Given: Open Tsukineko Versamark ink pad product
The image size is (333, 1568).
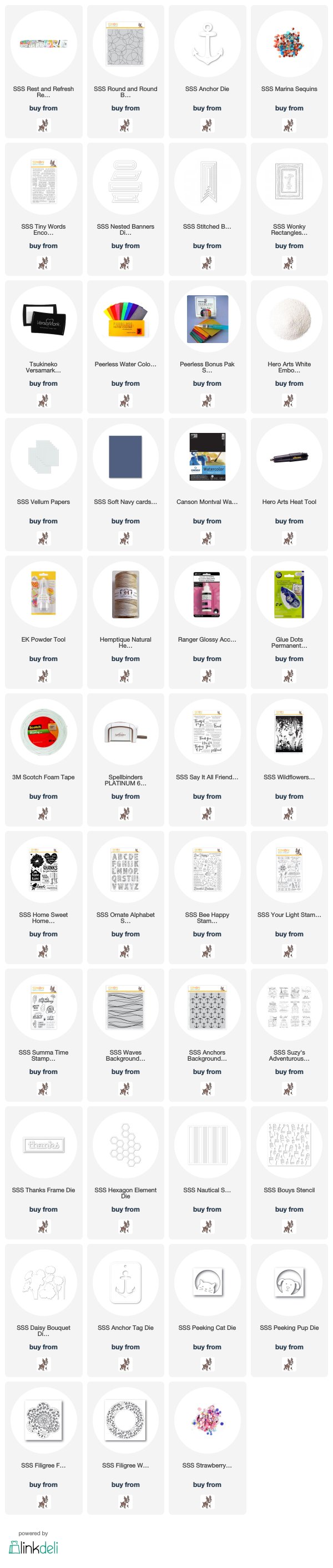Looking at the screenshot, I should click(43, 319).
